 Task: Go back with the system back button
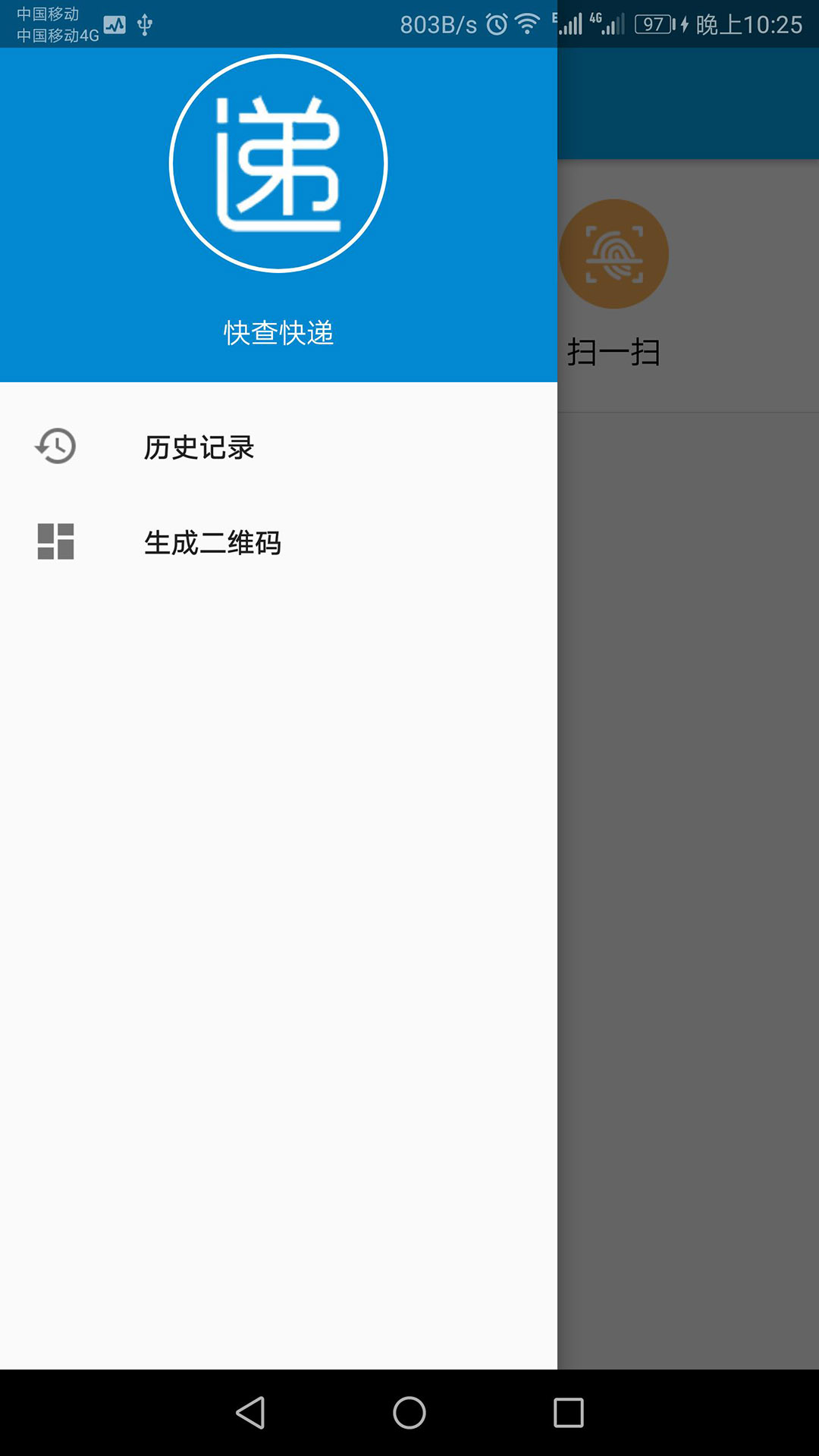click(251, 1413)
